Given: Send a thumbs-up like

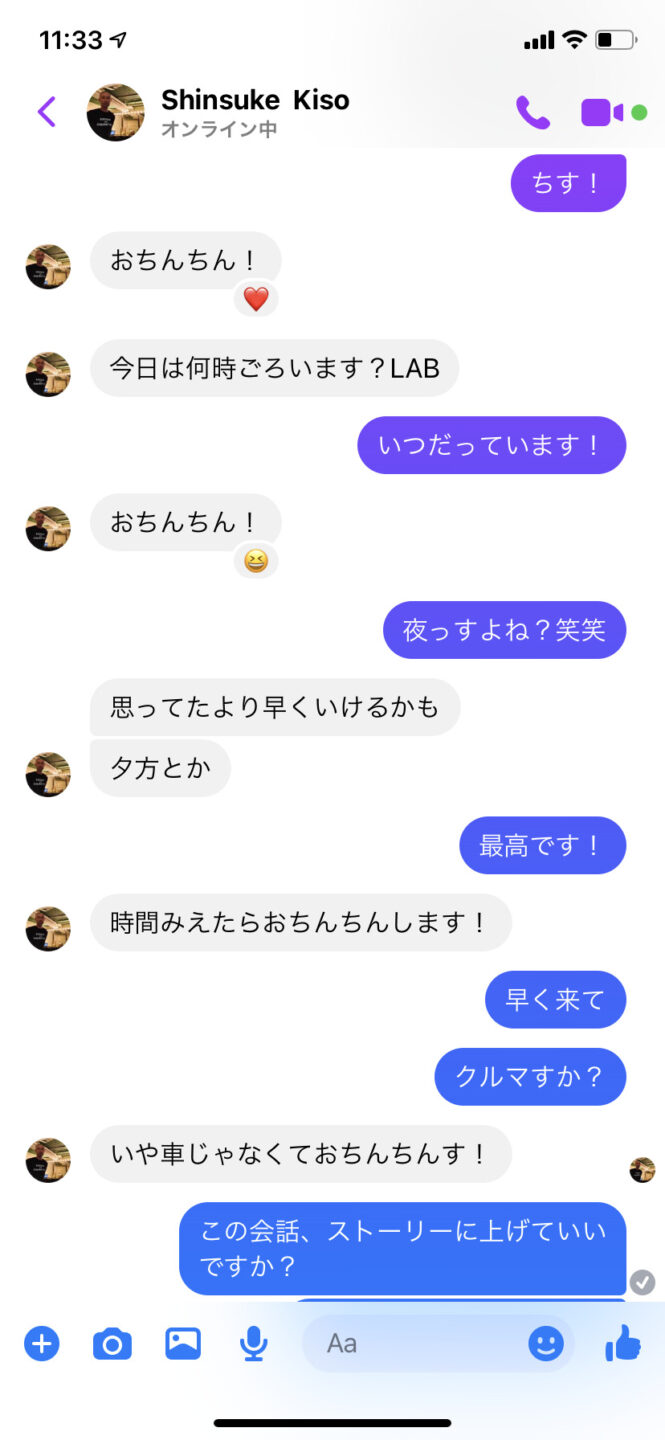Looking at the screenshot, I should (623, 1343).
